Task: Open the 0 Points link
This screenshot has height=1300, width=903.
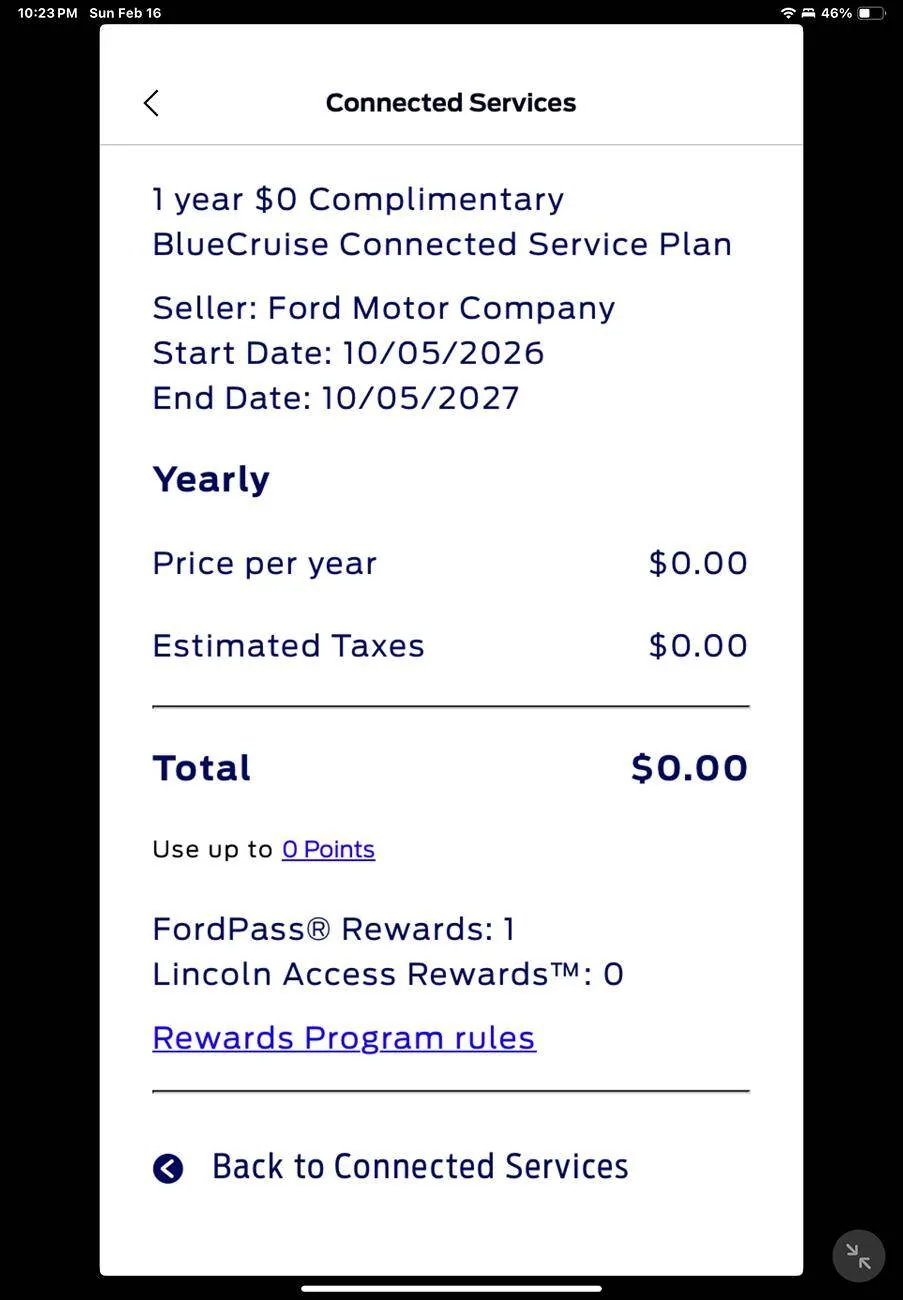Action: tap(328, 849)
